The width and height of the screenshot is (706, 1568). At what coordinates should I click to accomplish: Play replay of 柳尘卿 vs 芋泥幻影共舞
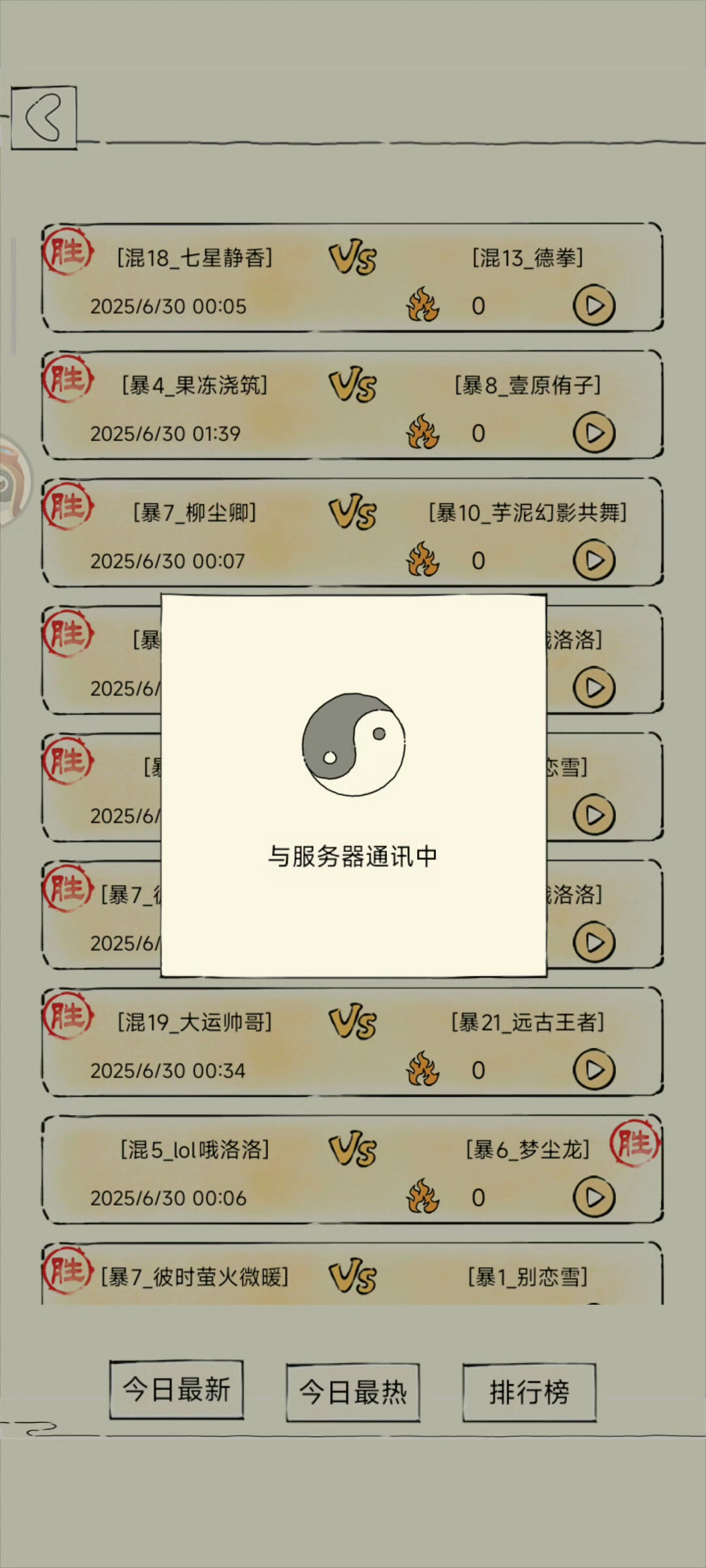click(x=594, y=561)
